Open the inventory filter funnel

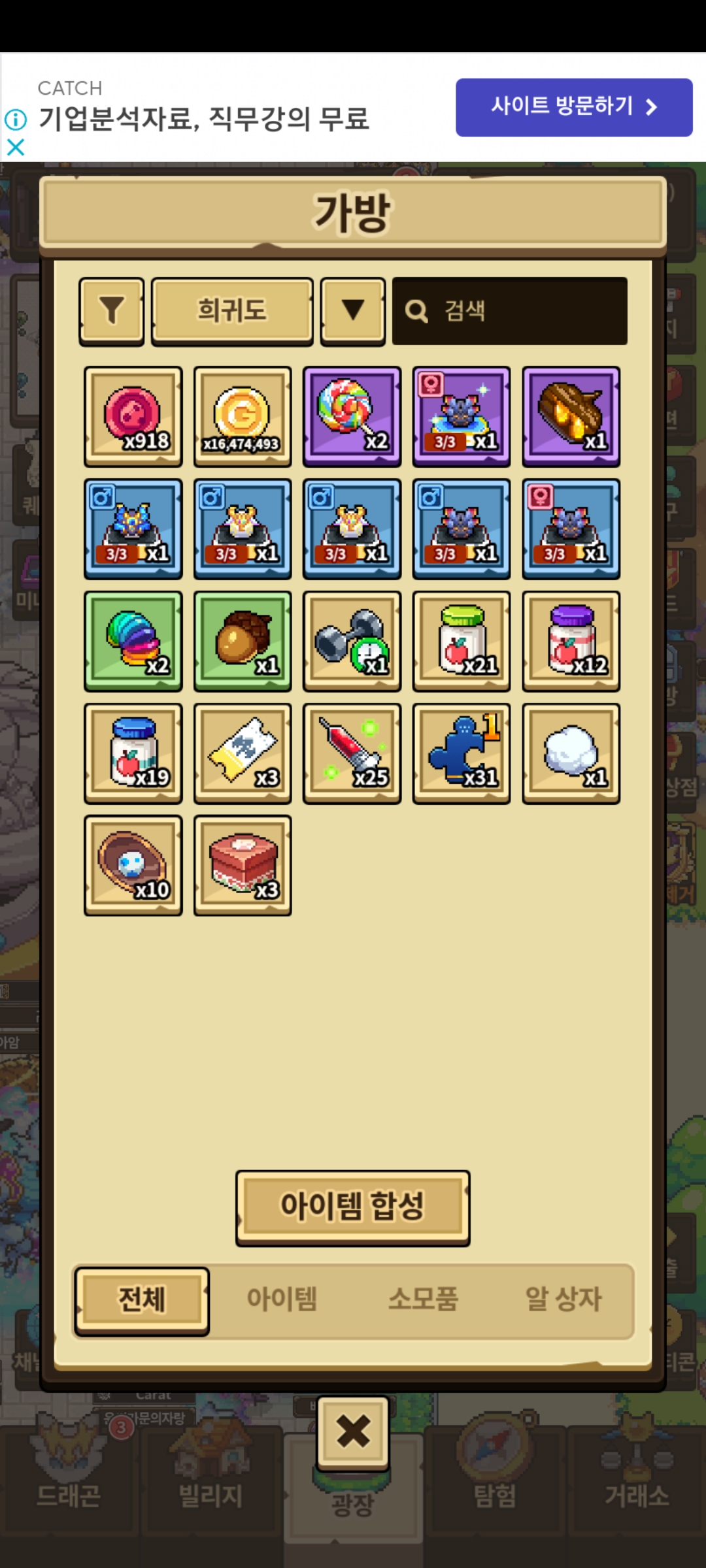pyautogui.click(x=112, y=311)
